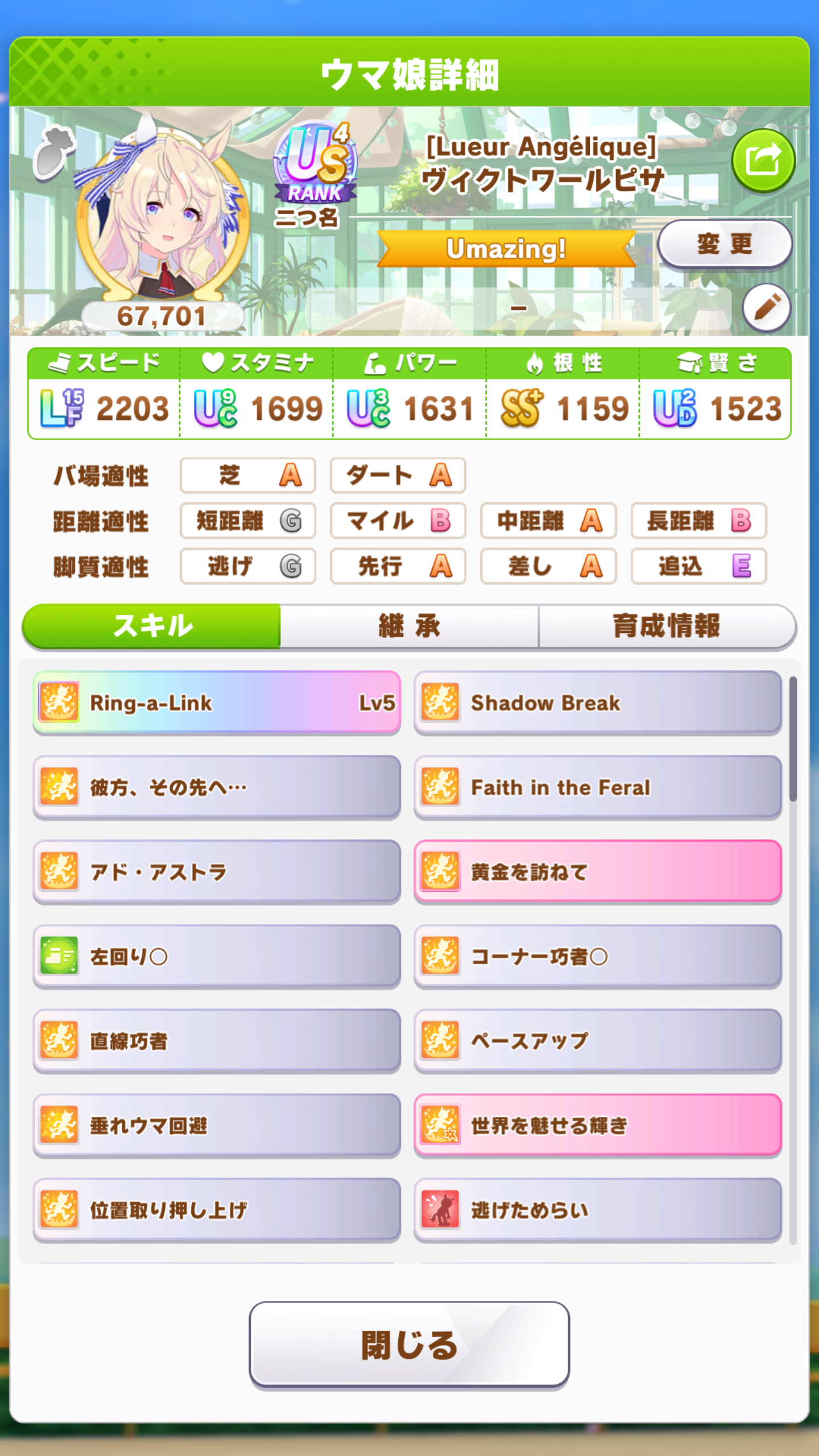Open the Shadow Break skill

[598, 703]
